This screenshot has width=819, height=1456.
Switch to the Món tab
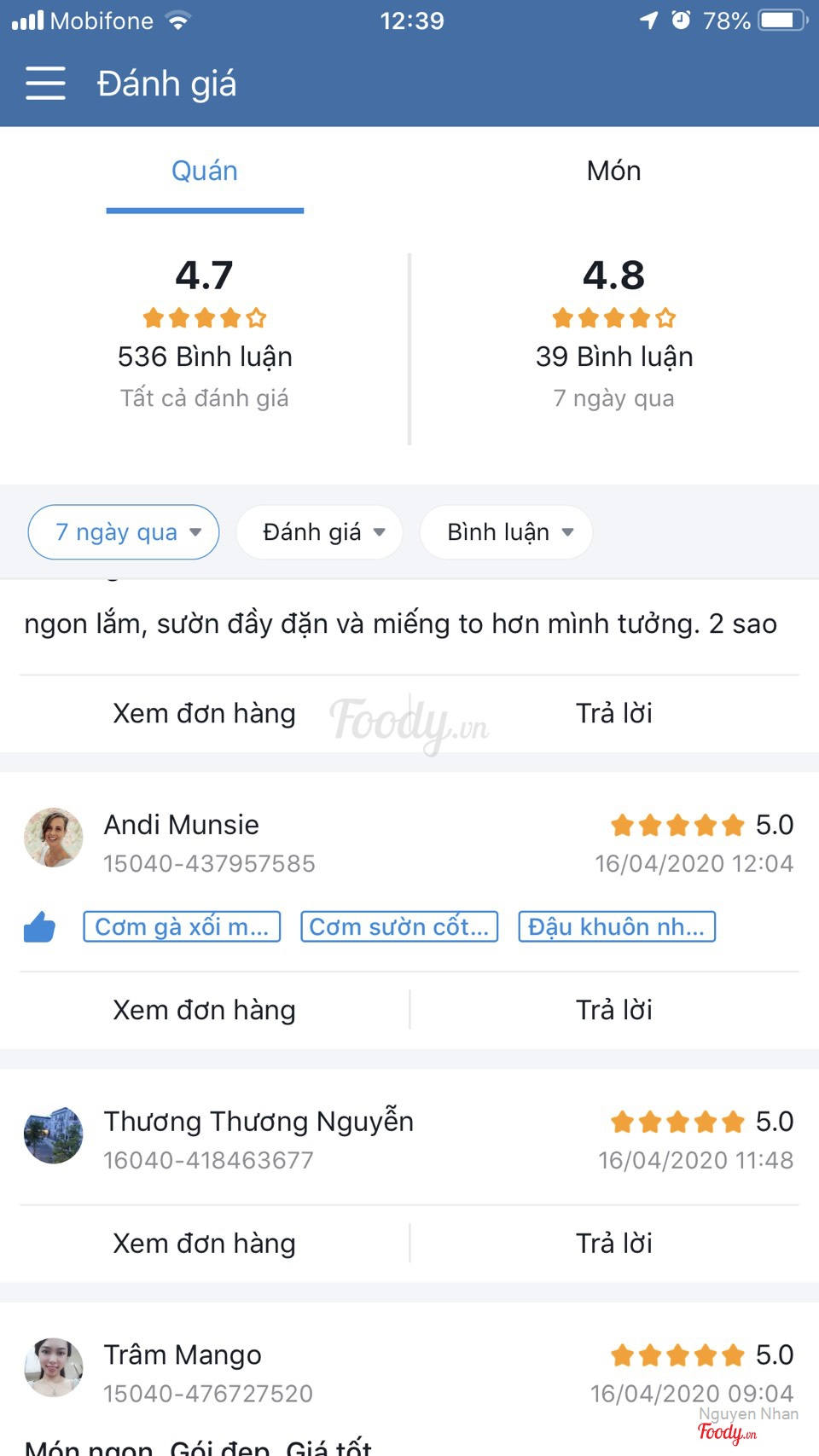[x=613, y=171]
